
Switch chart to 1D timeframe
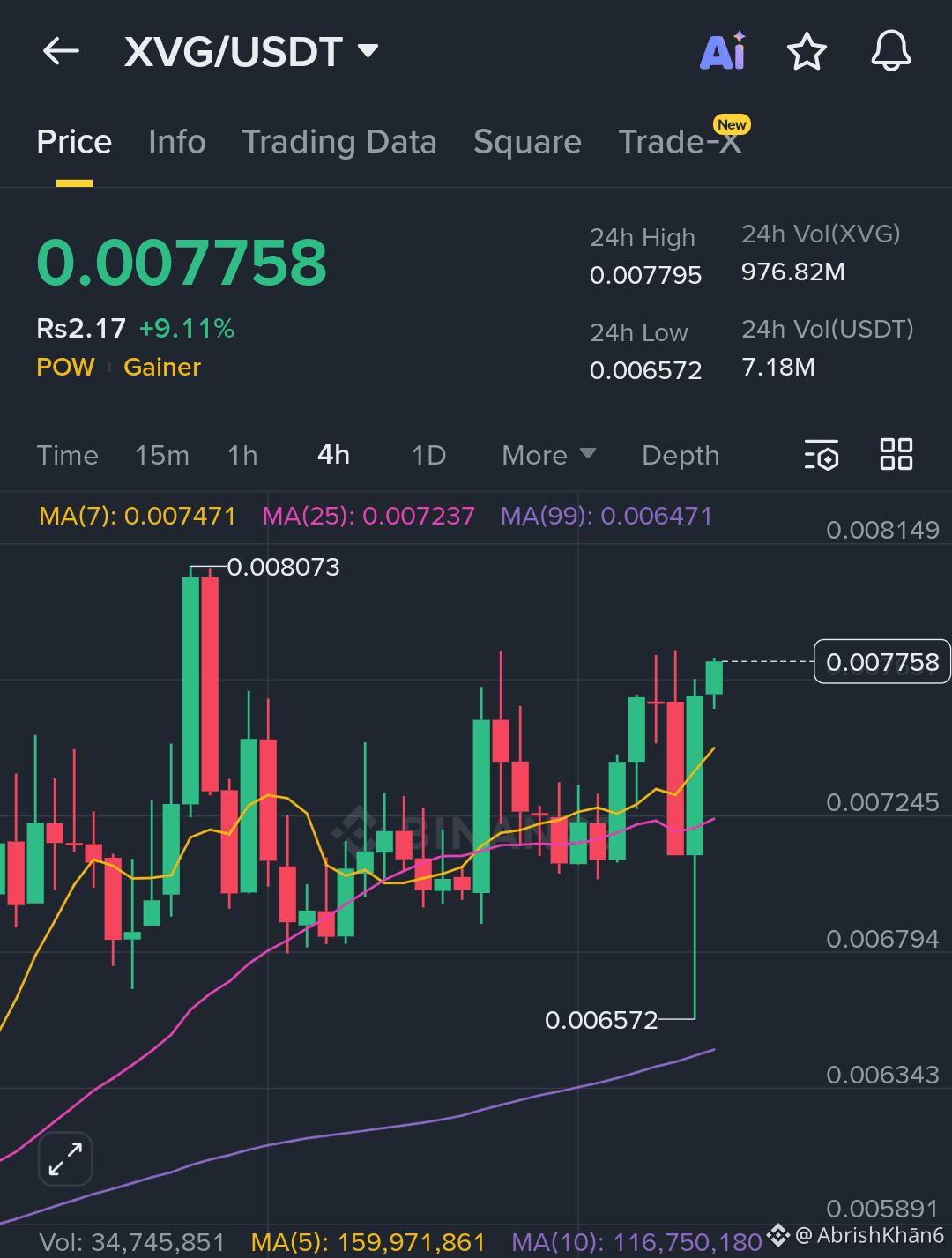pos(428,455)
